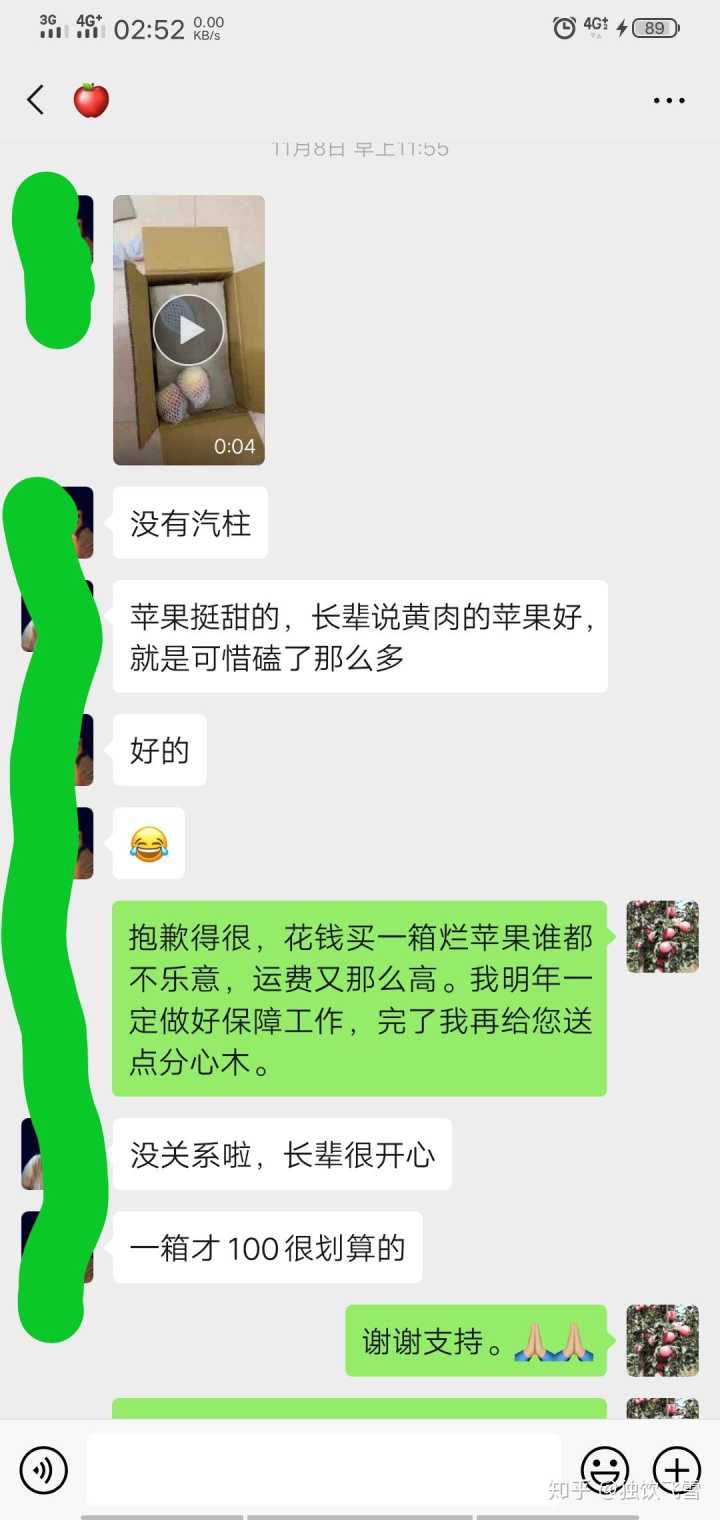Viewport: 720px width, 1520px height.
Task: Open the chat info overflow menu
Action: 669,101
